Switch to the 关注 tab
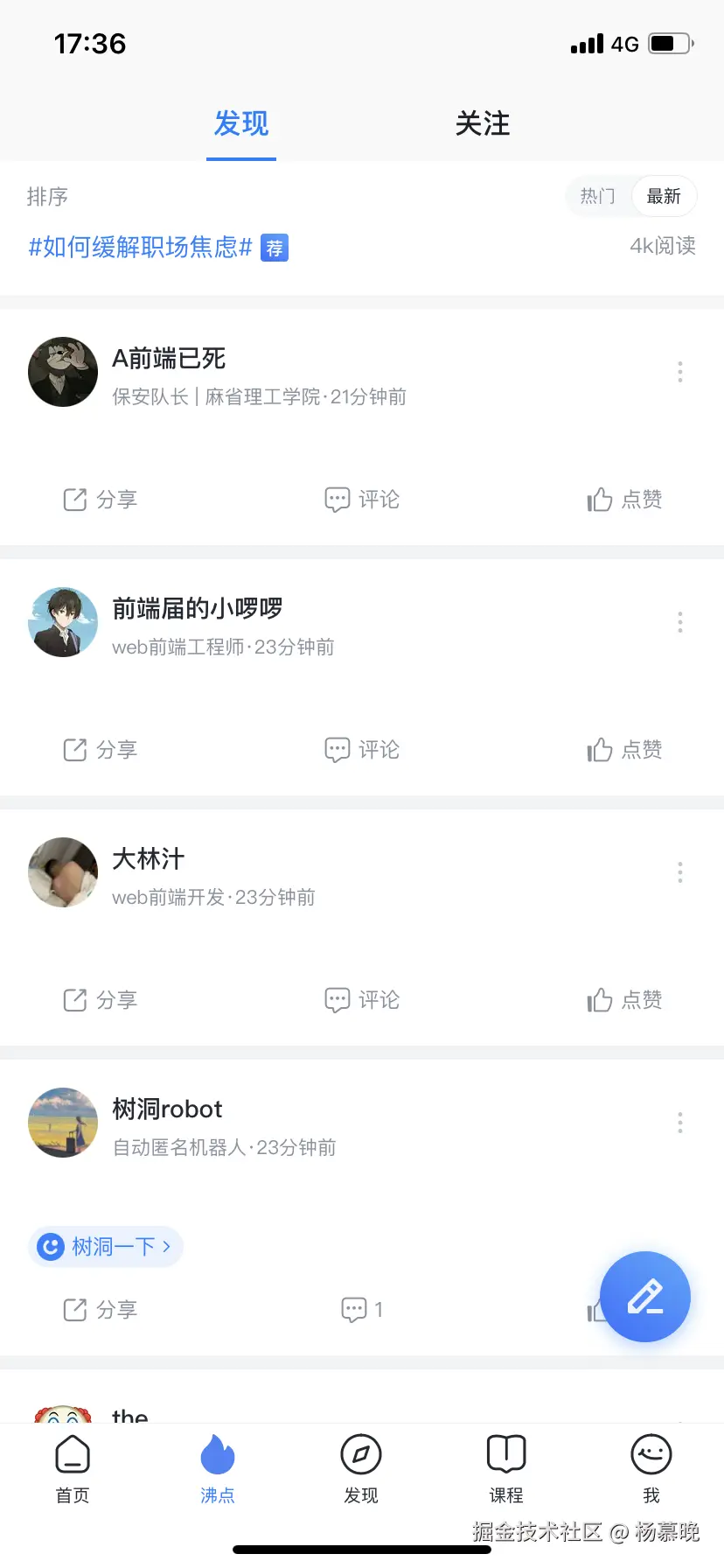Image resolution: width=724 pixels, height=1568 pixels. [x=483, y=124]
